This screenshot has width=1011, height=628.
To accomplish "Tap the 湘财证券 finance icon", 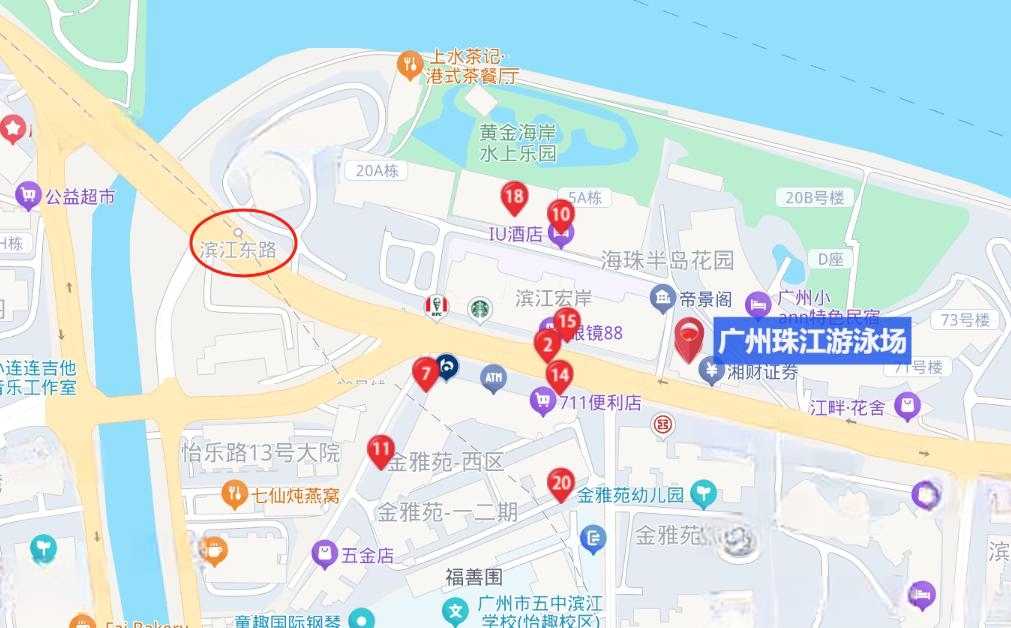I will pos(712,372).
